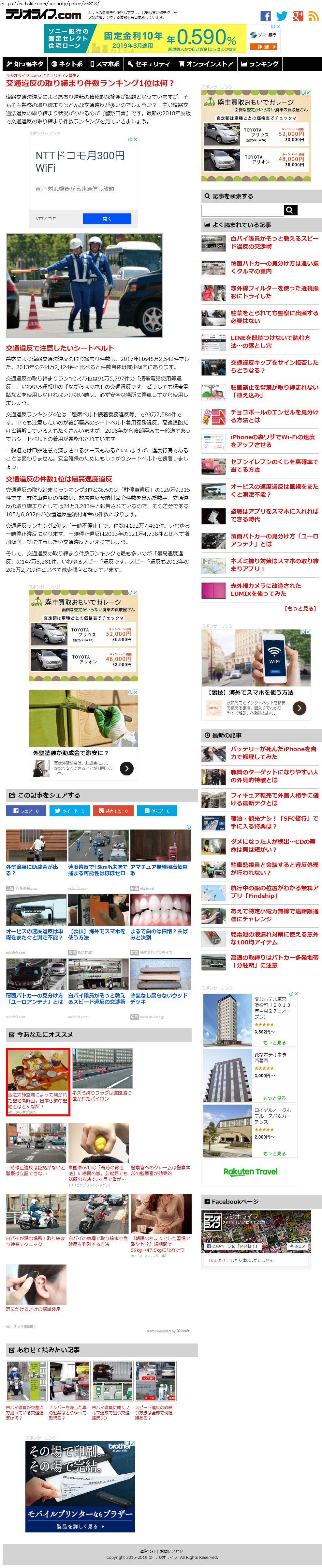The height and width of the screenshot is (1568, 322).
Task: Tap the もっと見る link under popular articles
Action: click(300, 608)
